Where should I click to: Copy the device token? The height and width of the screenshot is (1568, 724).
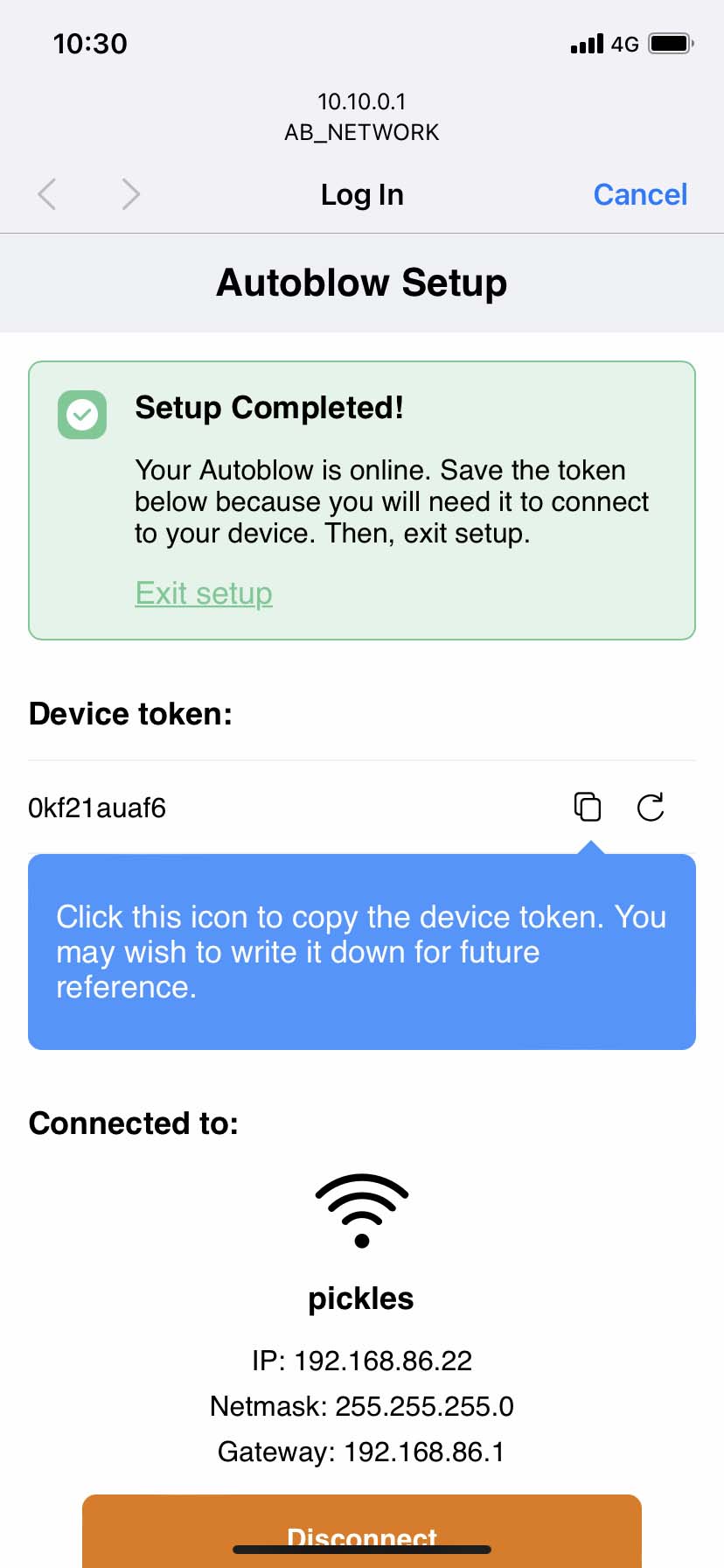pos(587,806)
